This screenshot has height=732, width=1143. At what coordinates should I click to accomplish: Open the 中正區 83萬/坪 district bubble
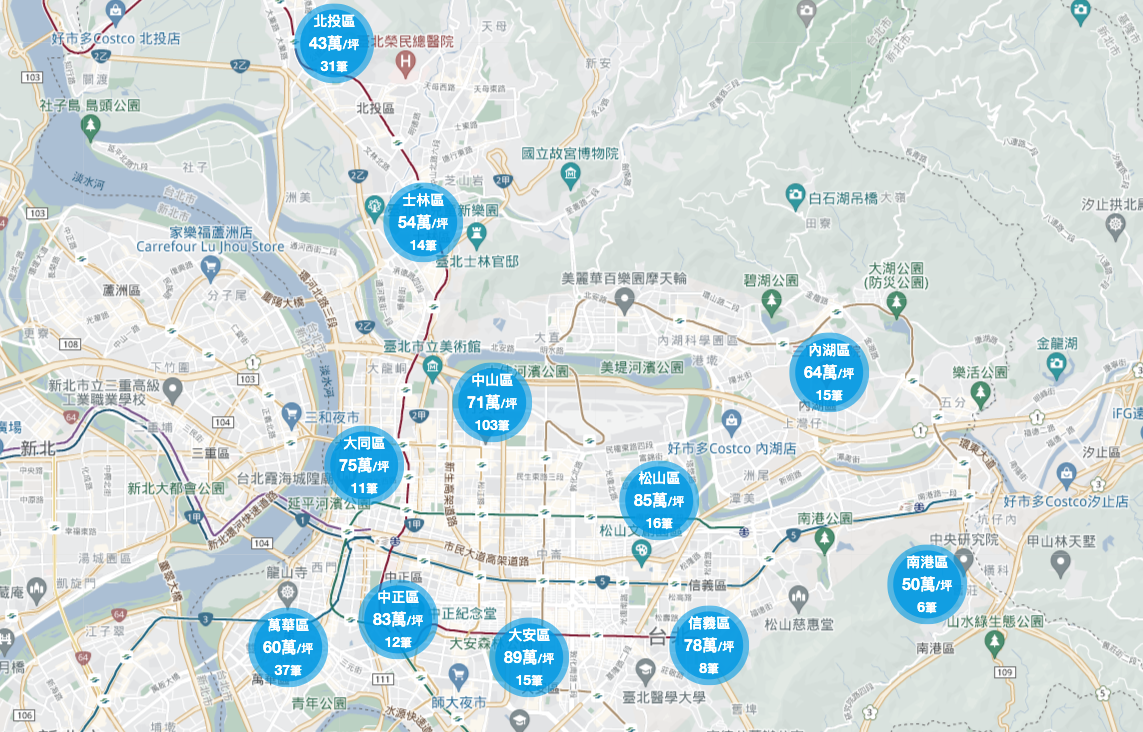398,619
